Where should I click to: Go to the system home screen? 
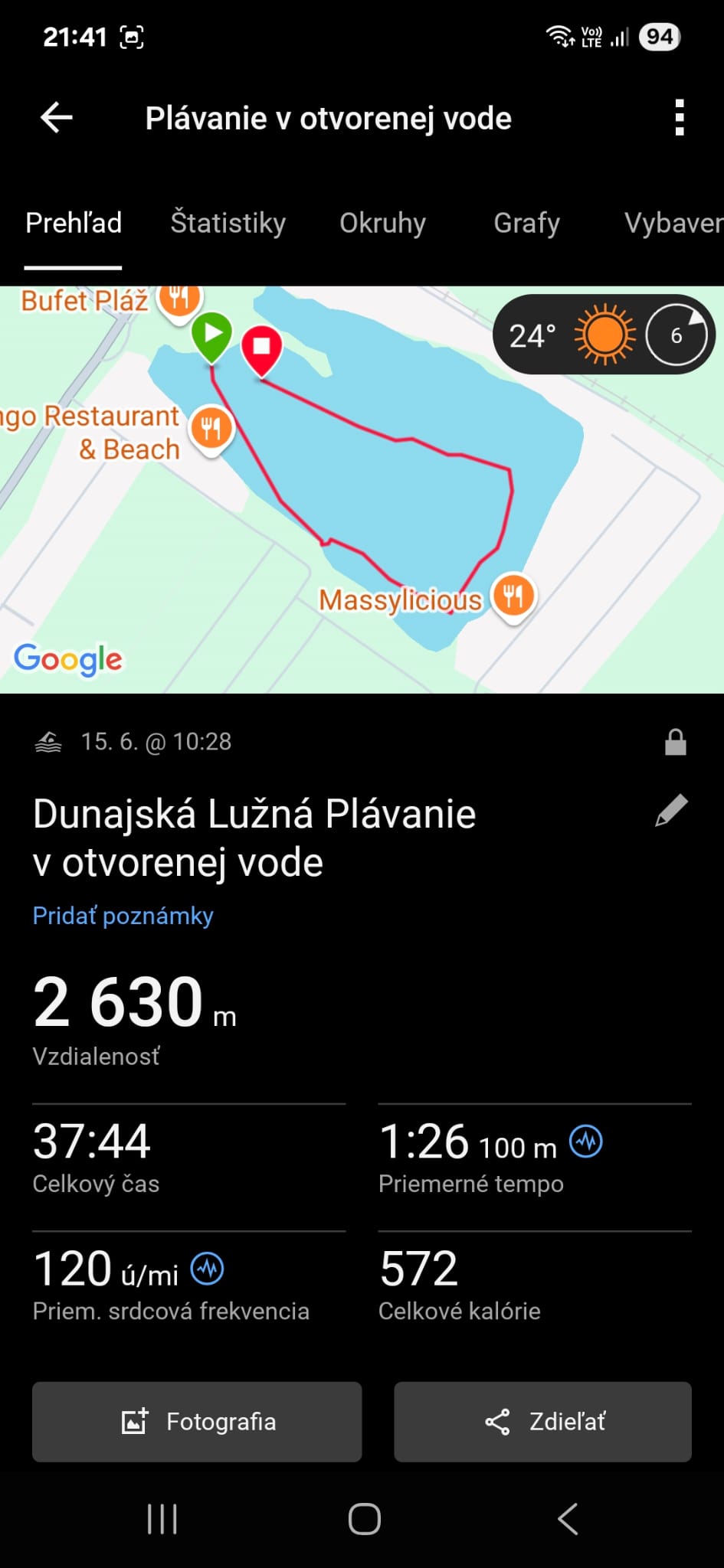coord(364,1519)
